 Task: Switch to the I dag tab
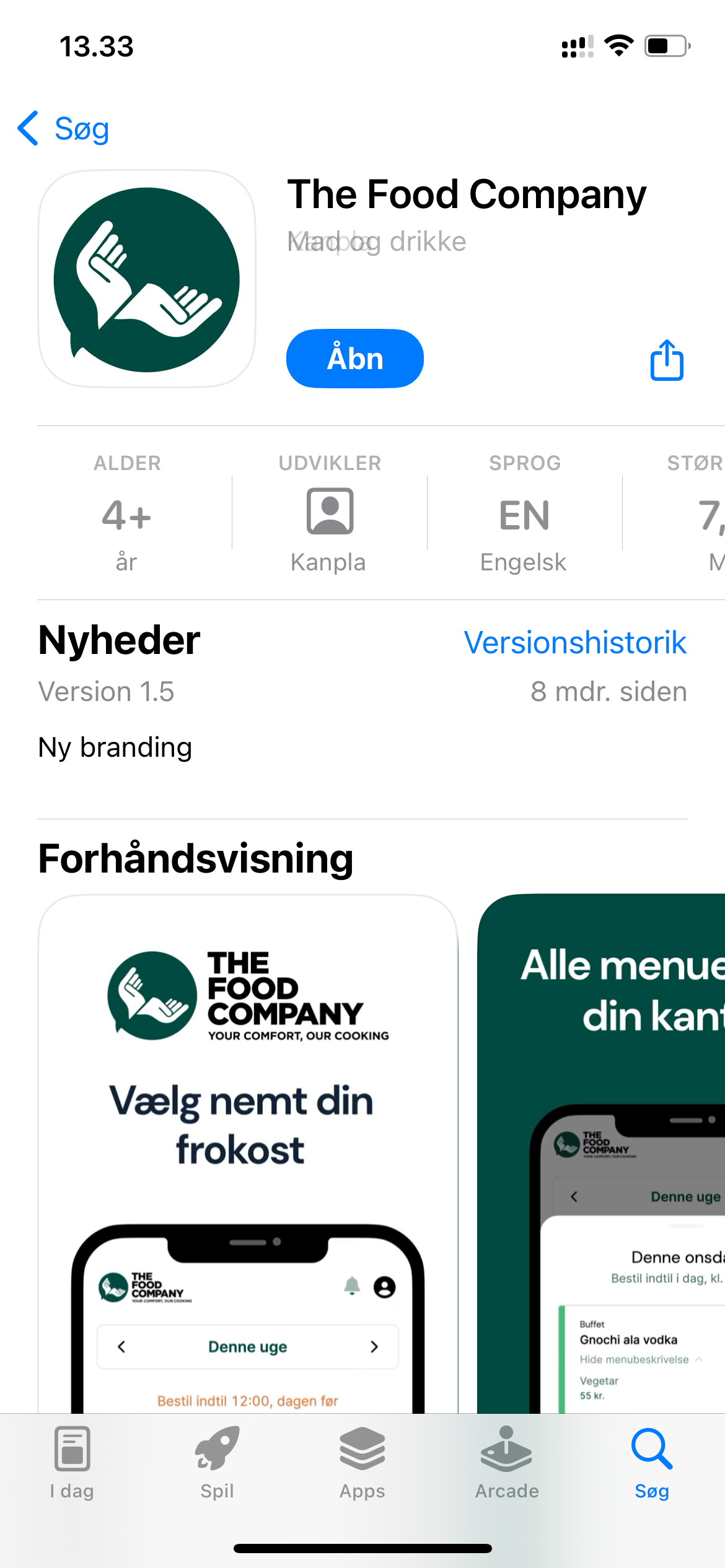coord(72,1463)
